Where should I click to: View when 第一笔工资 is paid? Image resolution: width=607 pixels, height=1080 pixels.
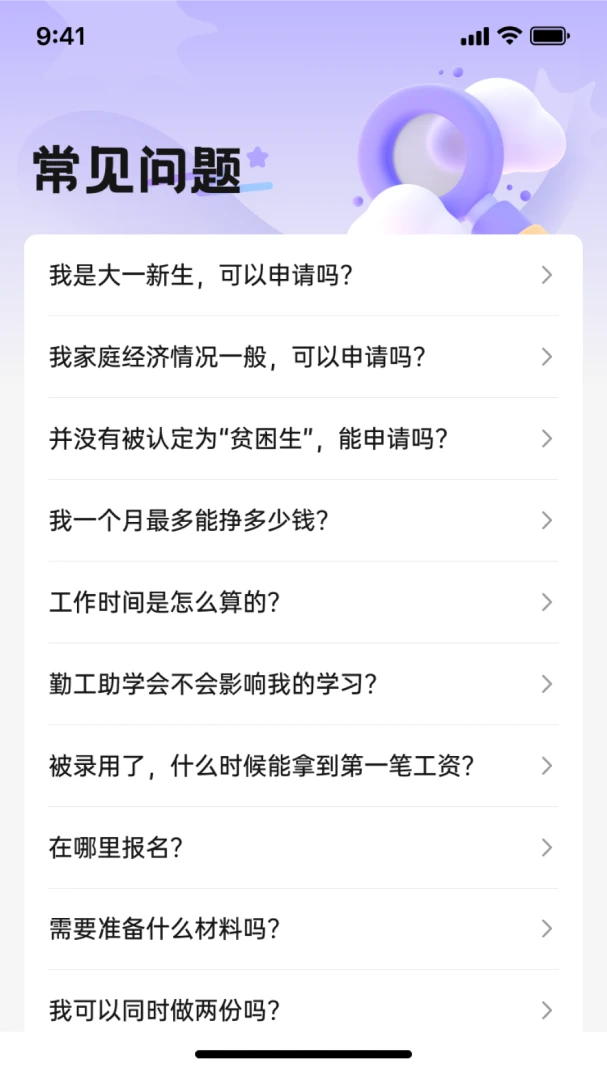point(303,766)
